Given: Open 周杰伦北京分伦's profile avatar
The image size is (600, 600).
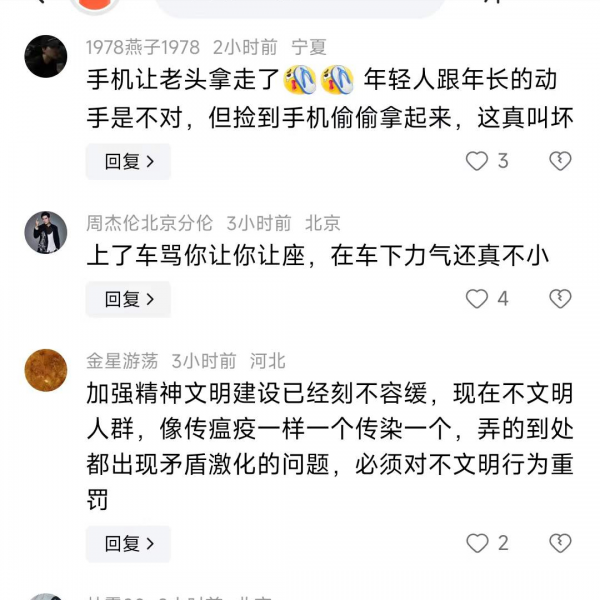Looking at the screenshot, I should click(46, 232).
